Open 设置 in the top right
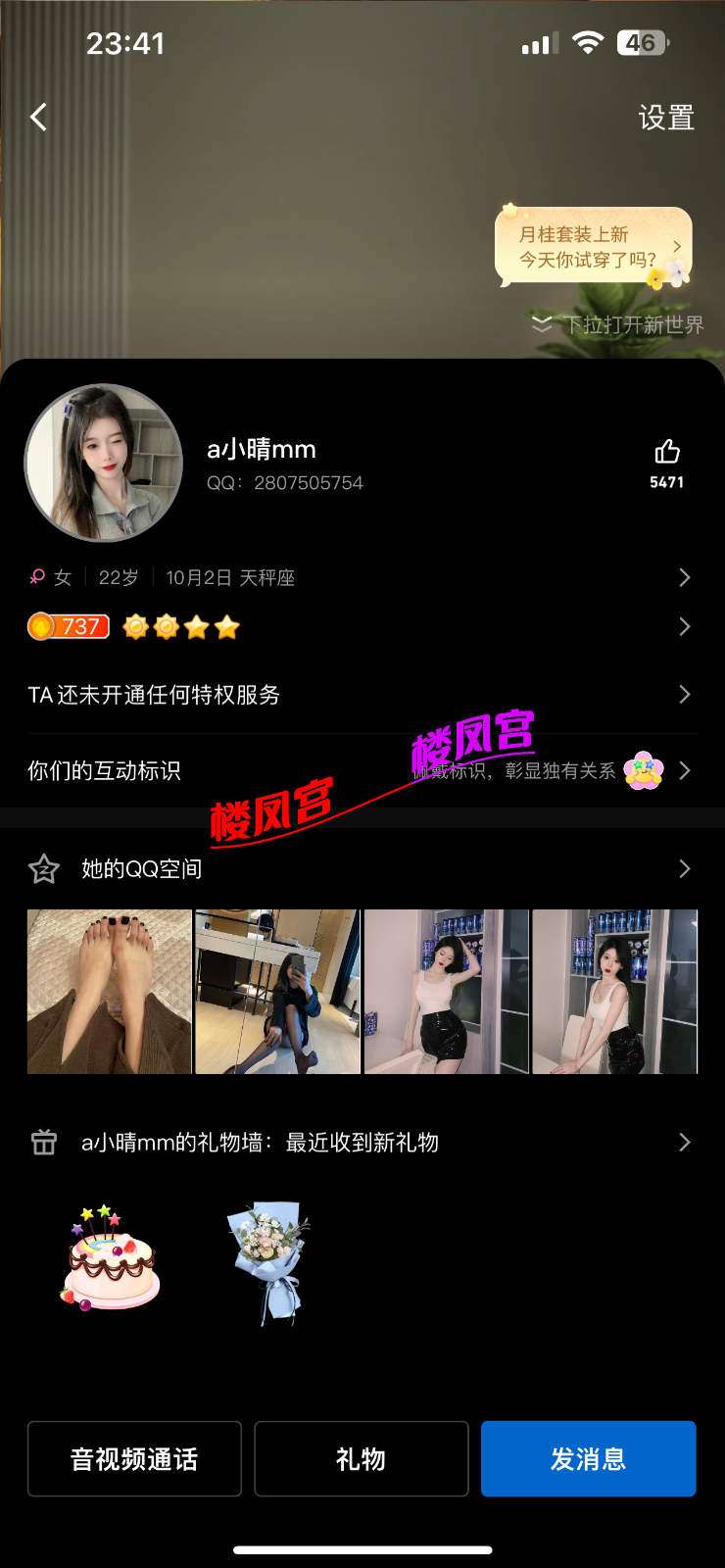Image resolution: width=725 pixels, height=1568 pixels. (666, 118)
